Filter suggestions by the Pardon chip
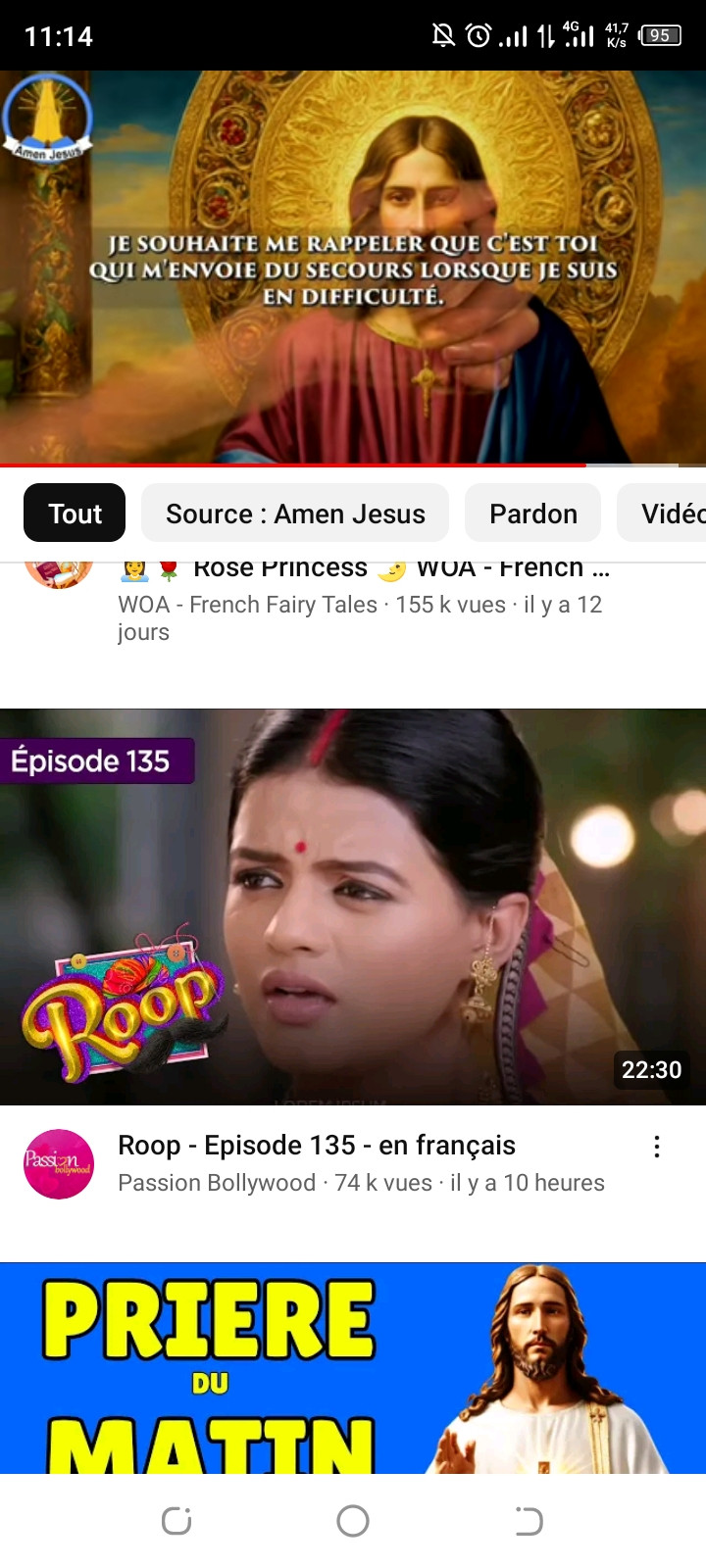Screen dimensions: 706x1568 pos(532,513)
